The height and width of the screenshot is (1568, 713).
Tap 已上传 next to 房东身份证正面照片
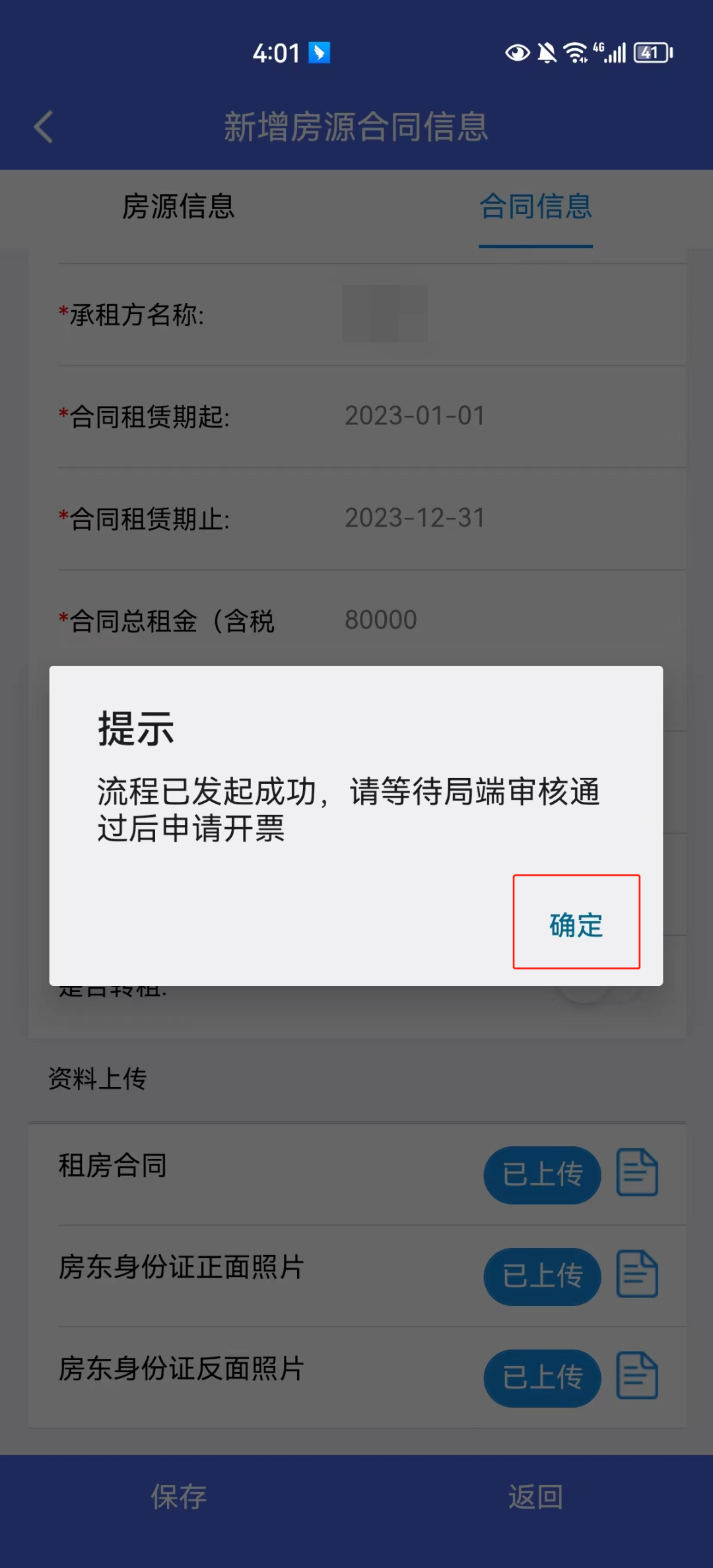(543, 1276)
